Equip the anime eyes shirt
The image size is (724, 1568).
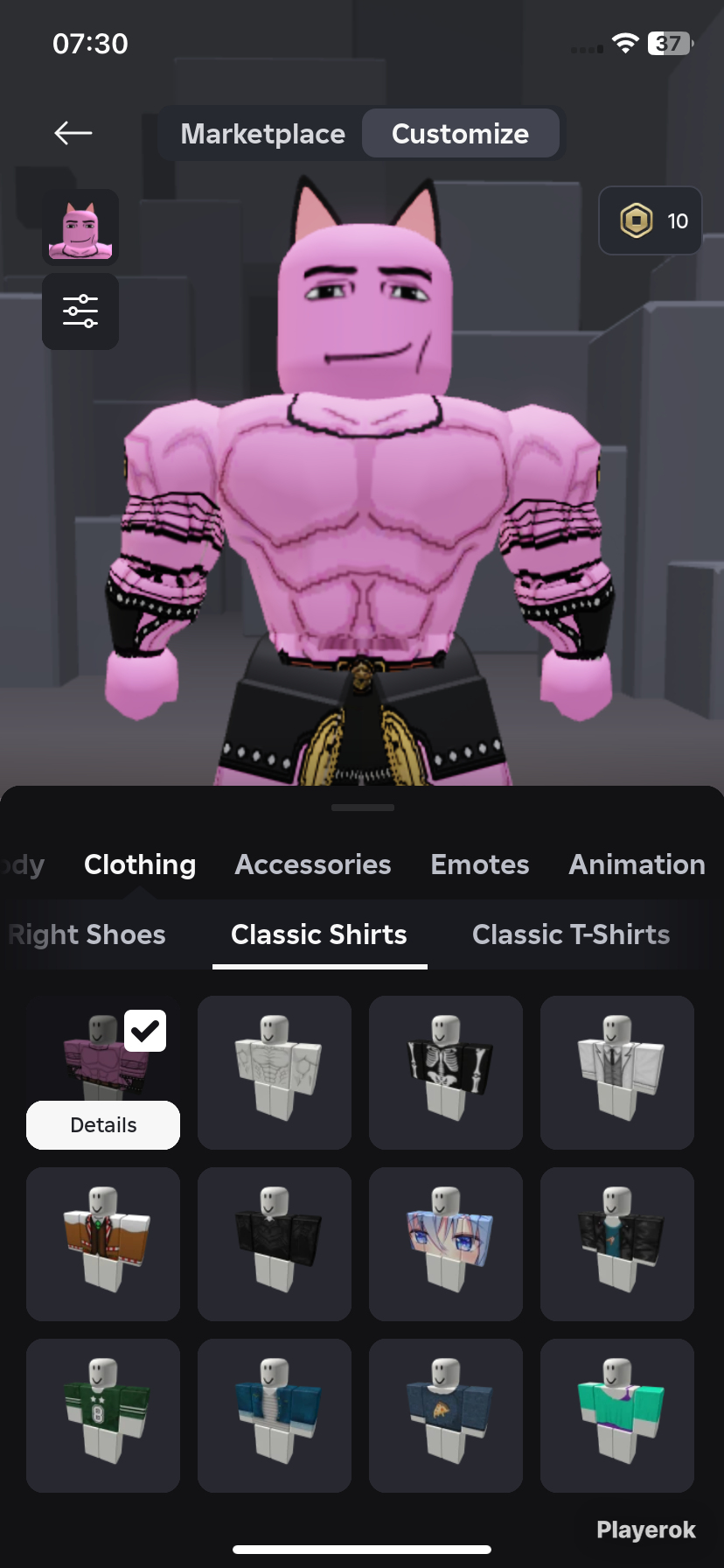[446, 1244]
